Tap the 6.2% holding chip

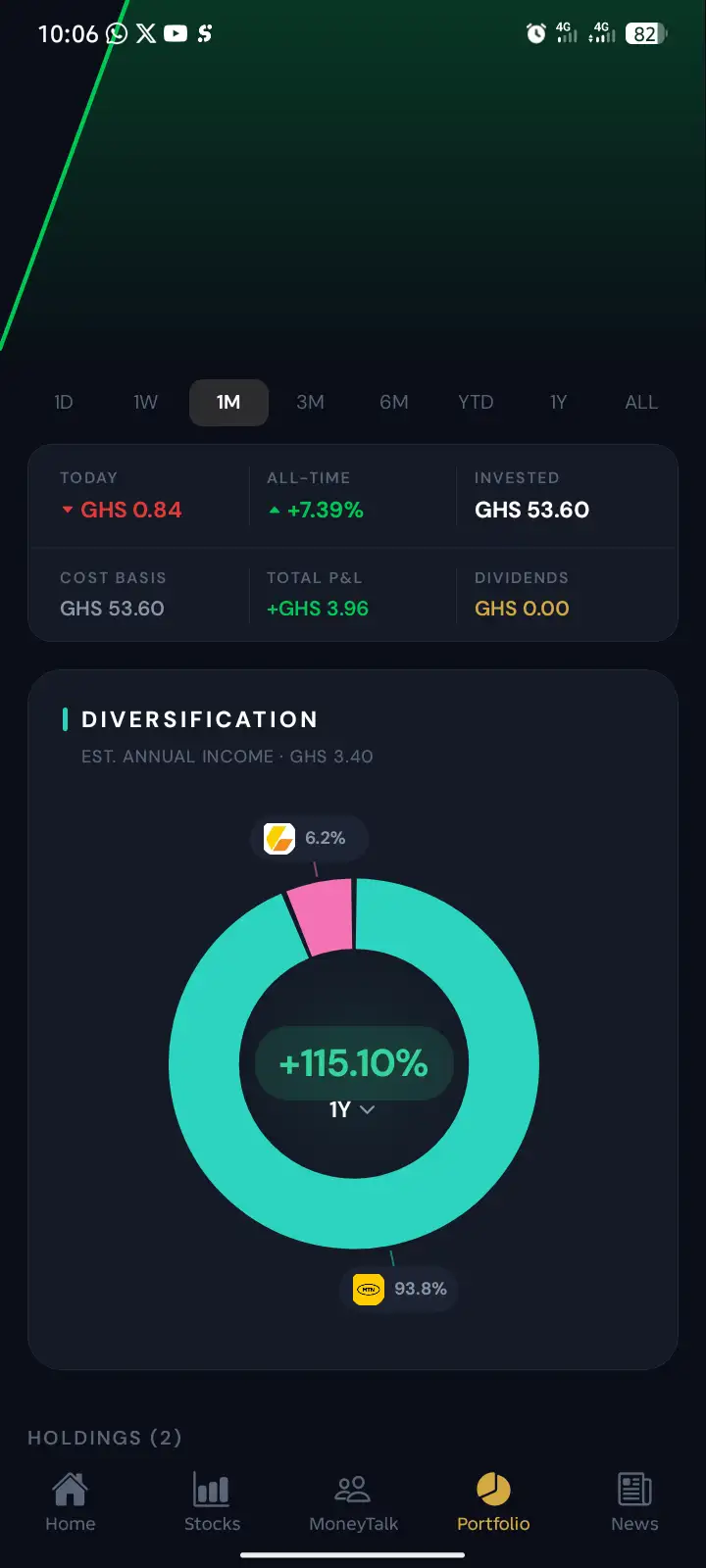point(309,839)
